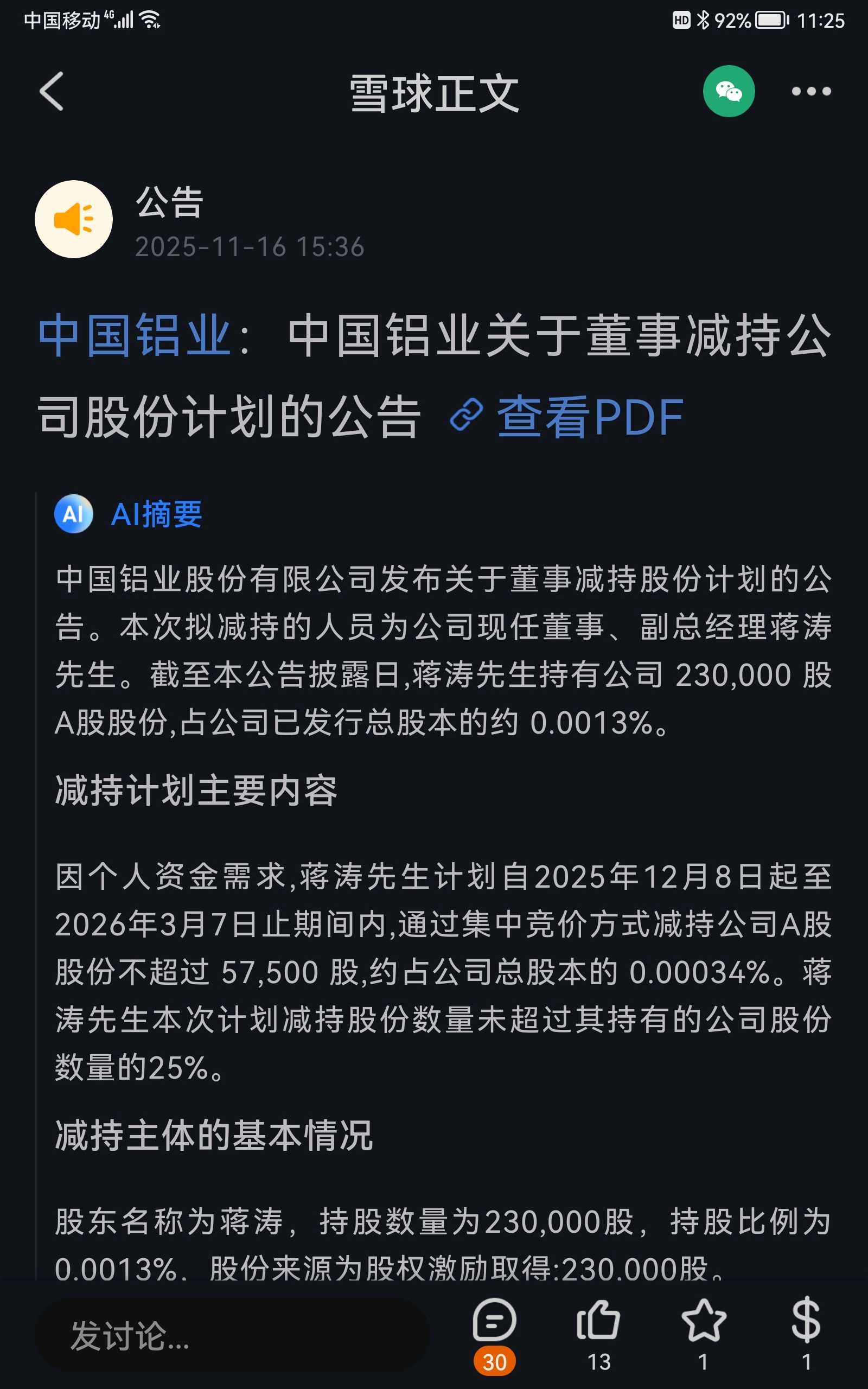This screenshot has width=868, height=1389.
Task: View the 30 comments
Action: tap(494, 1335)
